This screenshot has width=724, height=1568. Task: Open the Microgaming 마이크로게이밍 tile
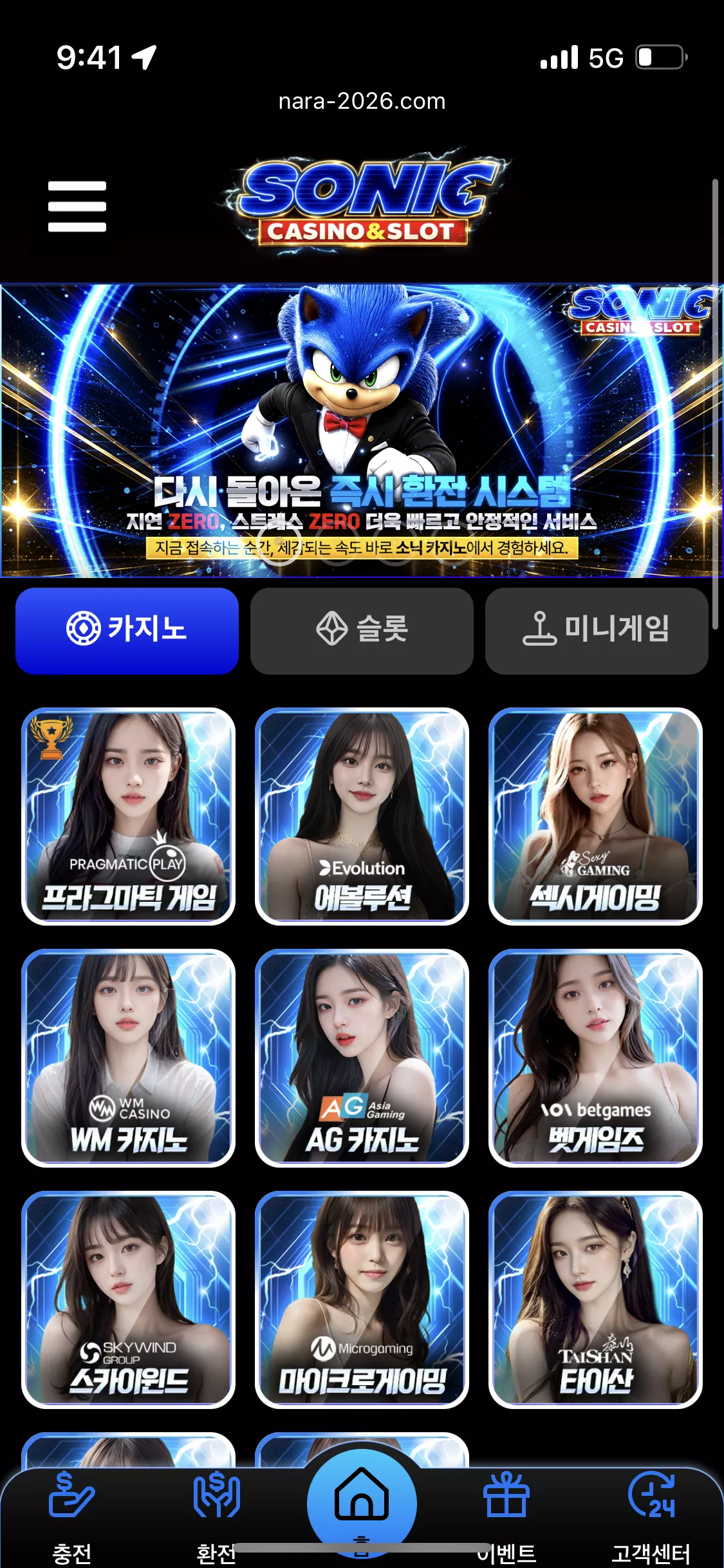362,1300
